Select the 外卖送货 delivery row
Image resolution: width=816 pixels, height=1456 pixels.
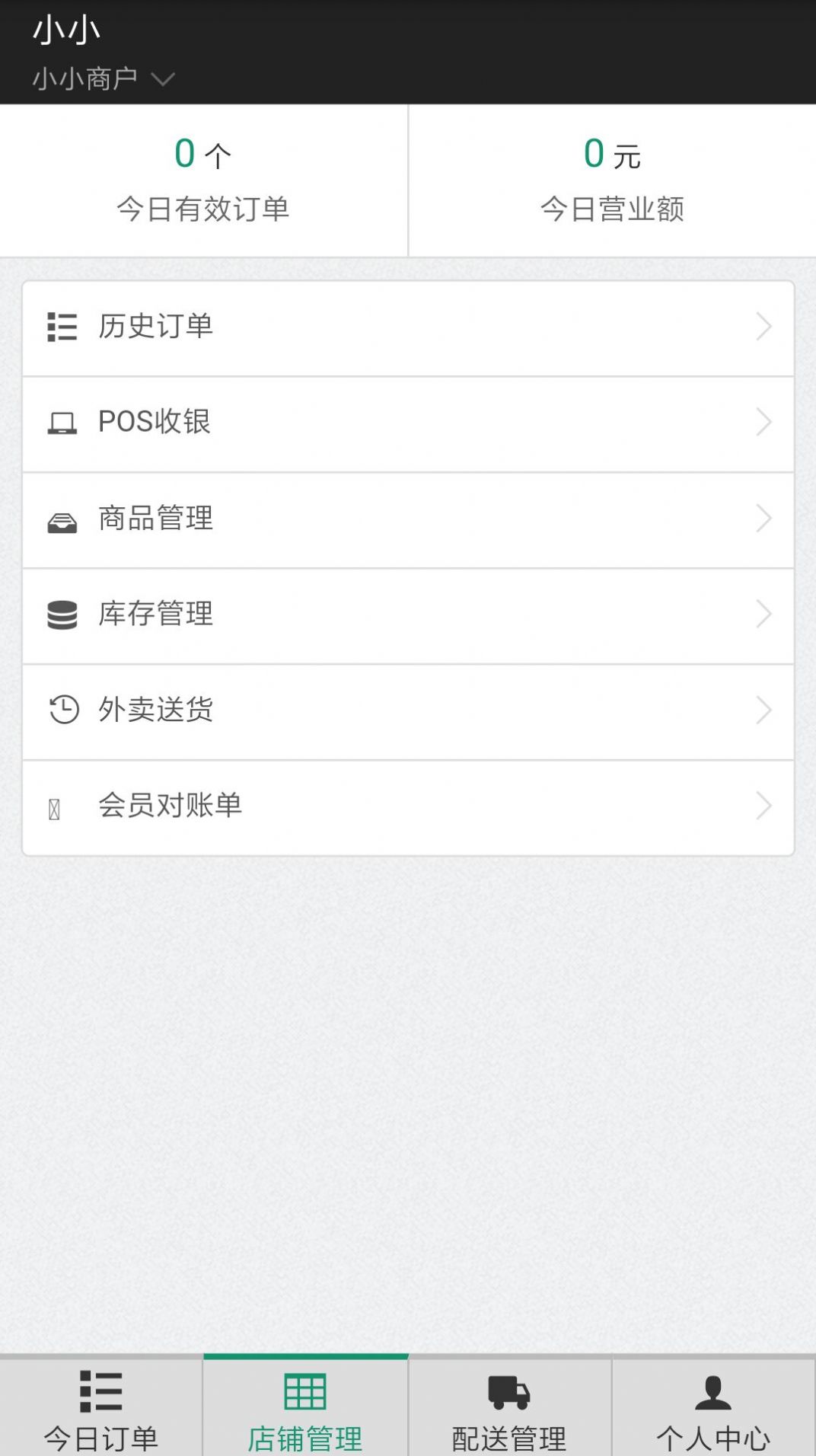click(408, 711)
